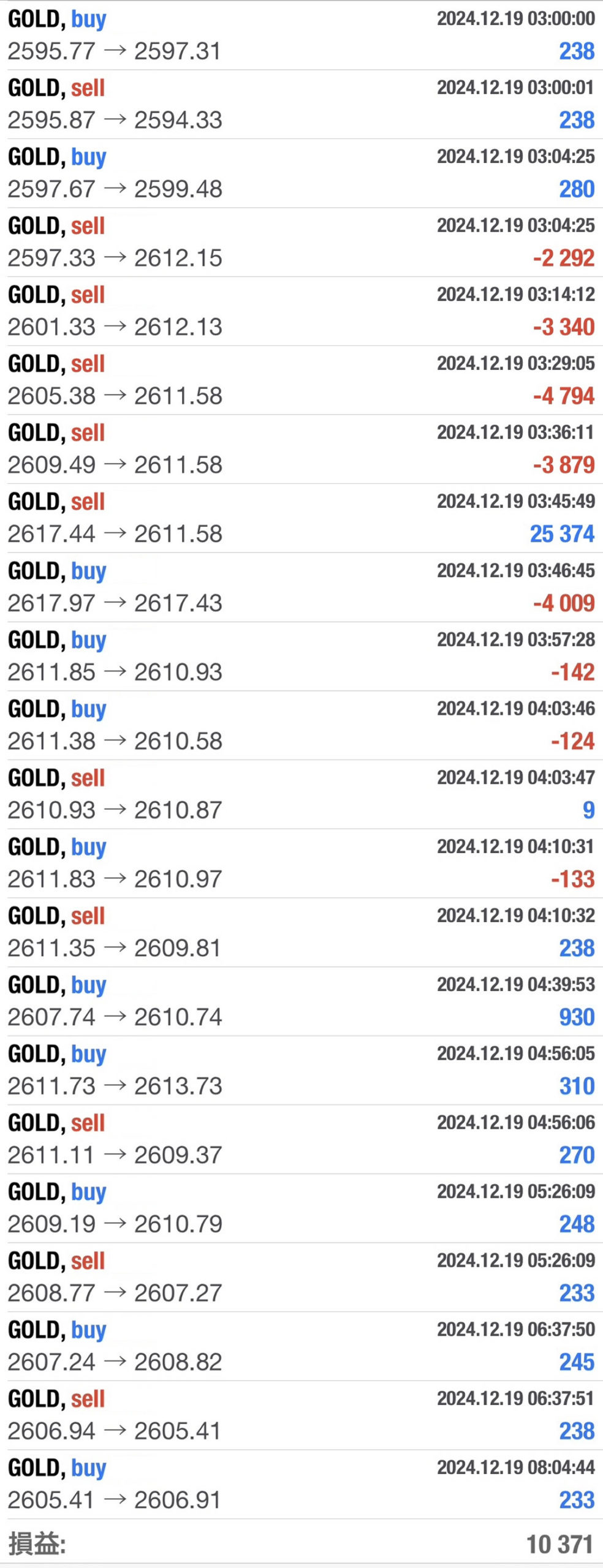The width and height of the screenshot is (603, 1568).
Task: Tap the GOLD sell trade at 06:37:51
Action: point(301,1415)
